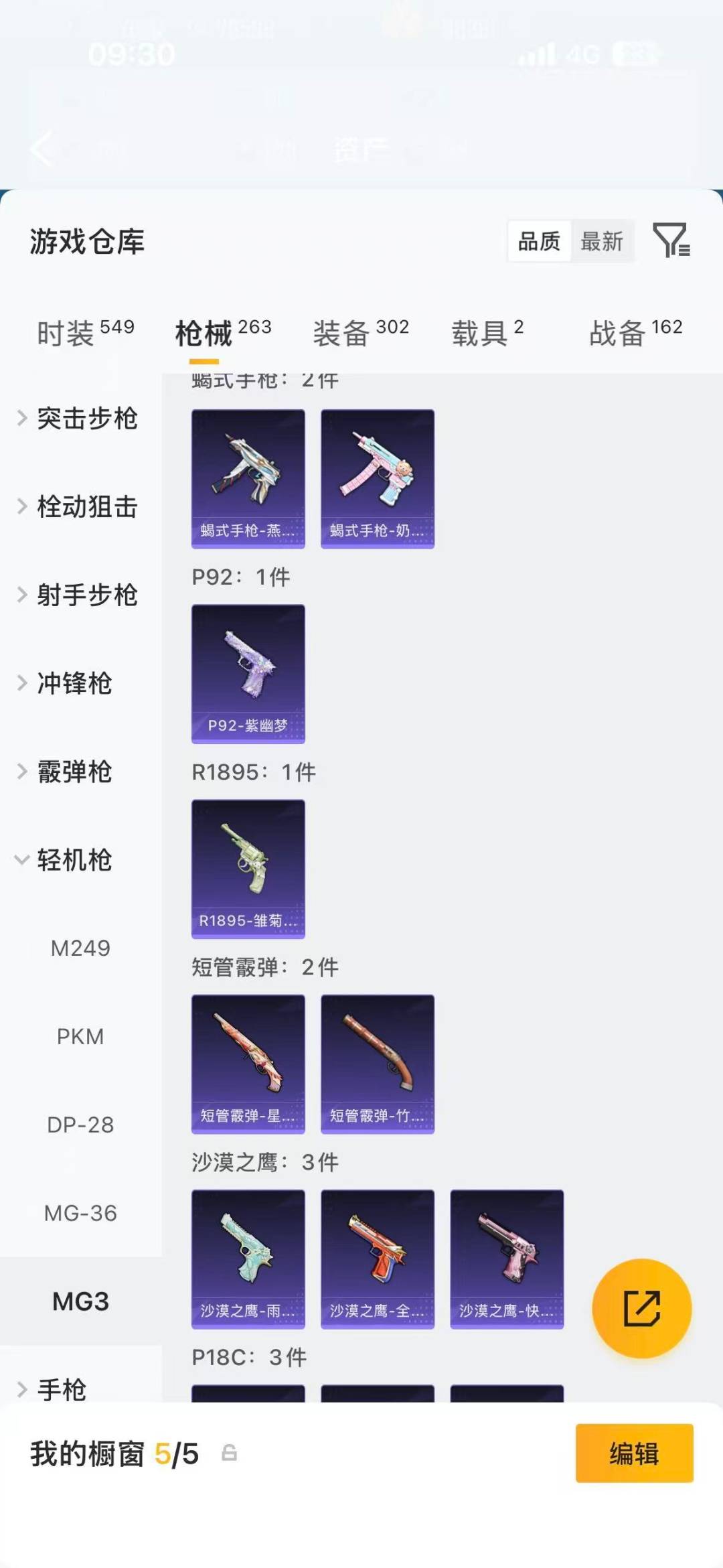Tap the back arrow at top left
Image resolution: width=723 pixels, height=1568 pixels.
coord(42,149)
